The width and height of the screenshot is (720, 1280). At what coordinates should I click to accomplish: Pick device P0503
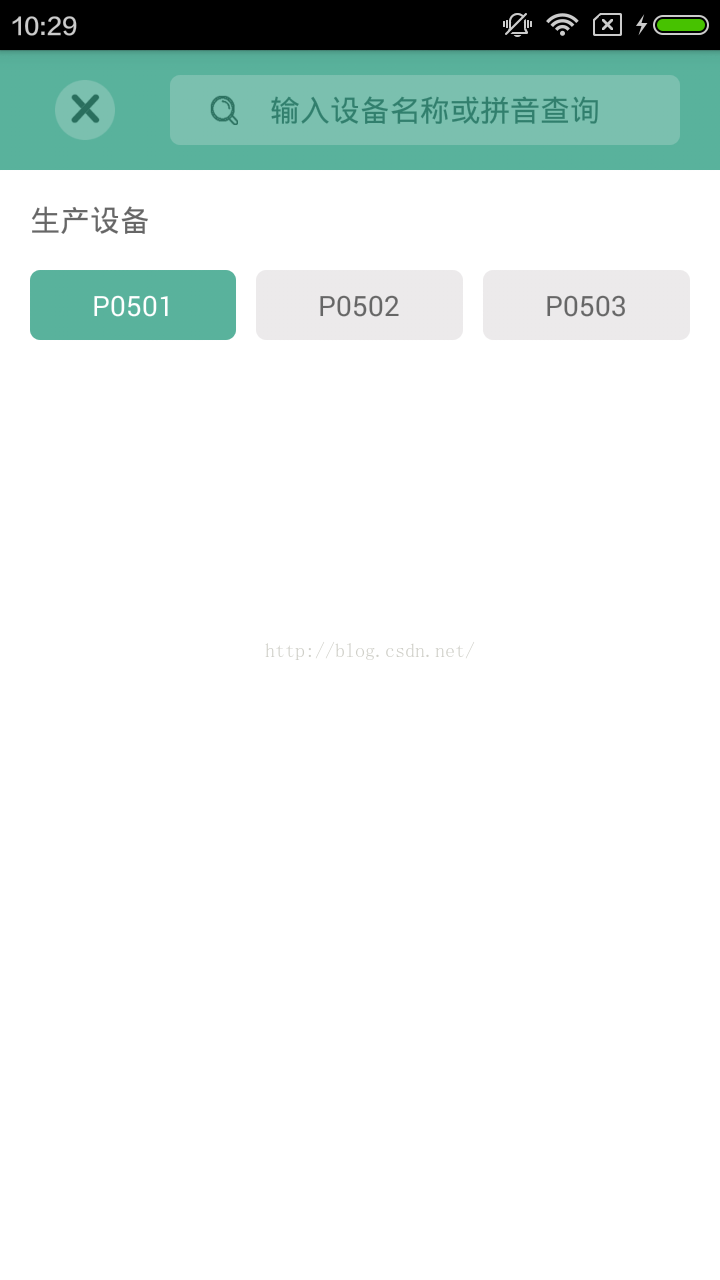point(586,305)
